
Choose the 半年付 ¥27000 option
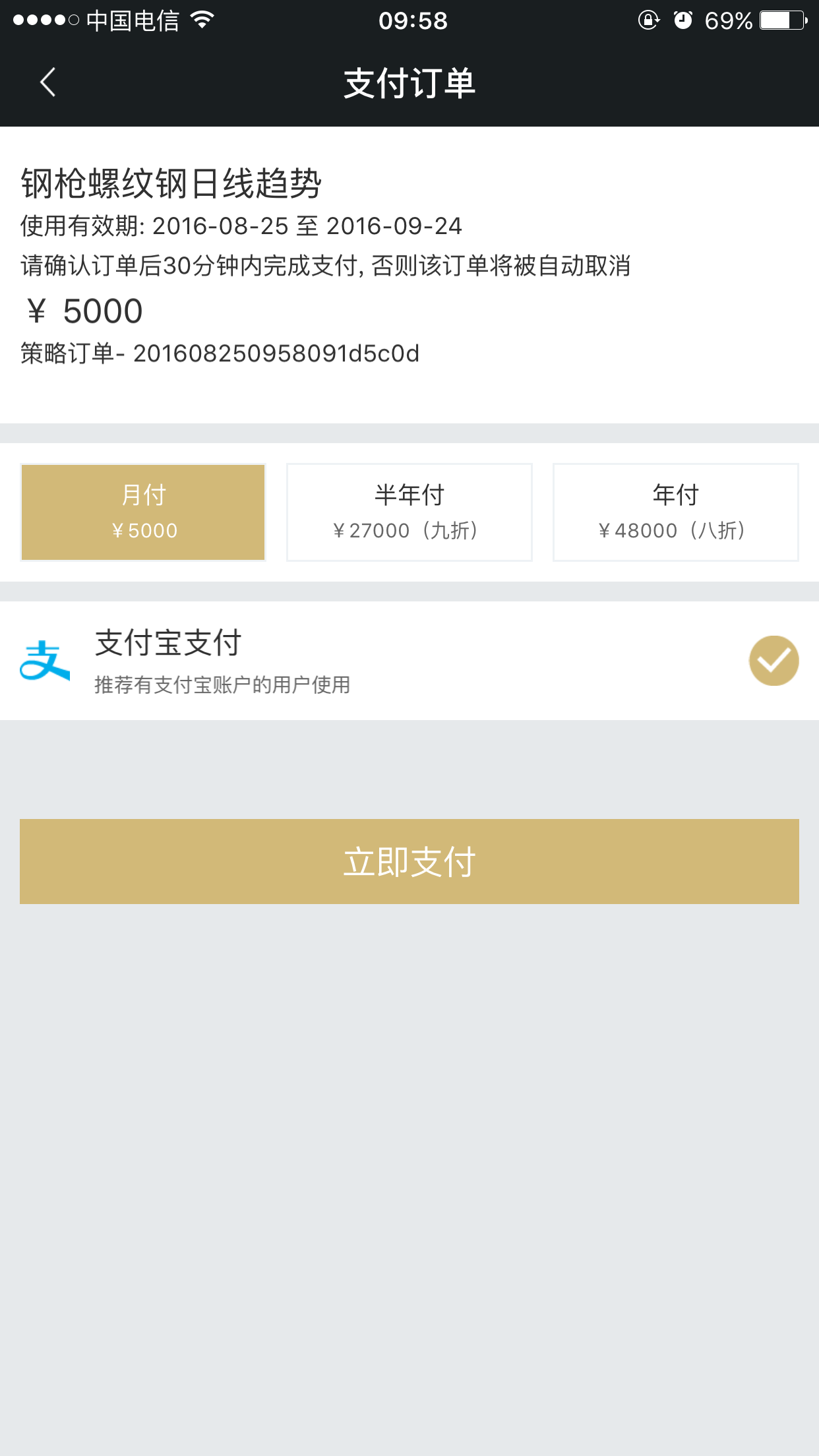point(409,512)
